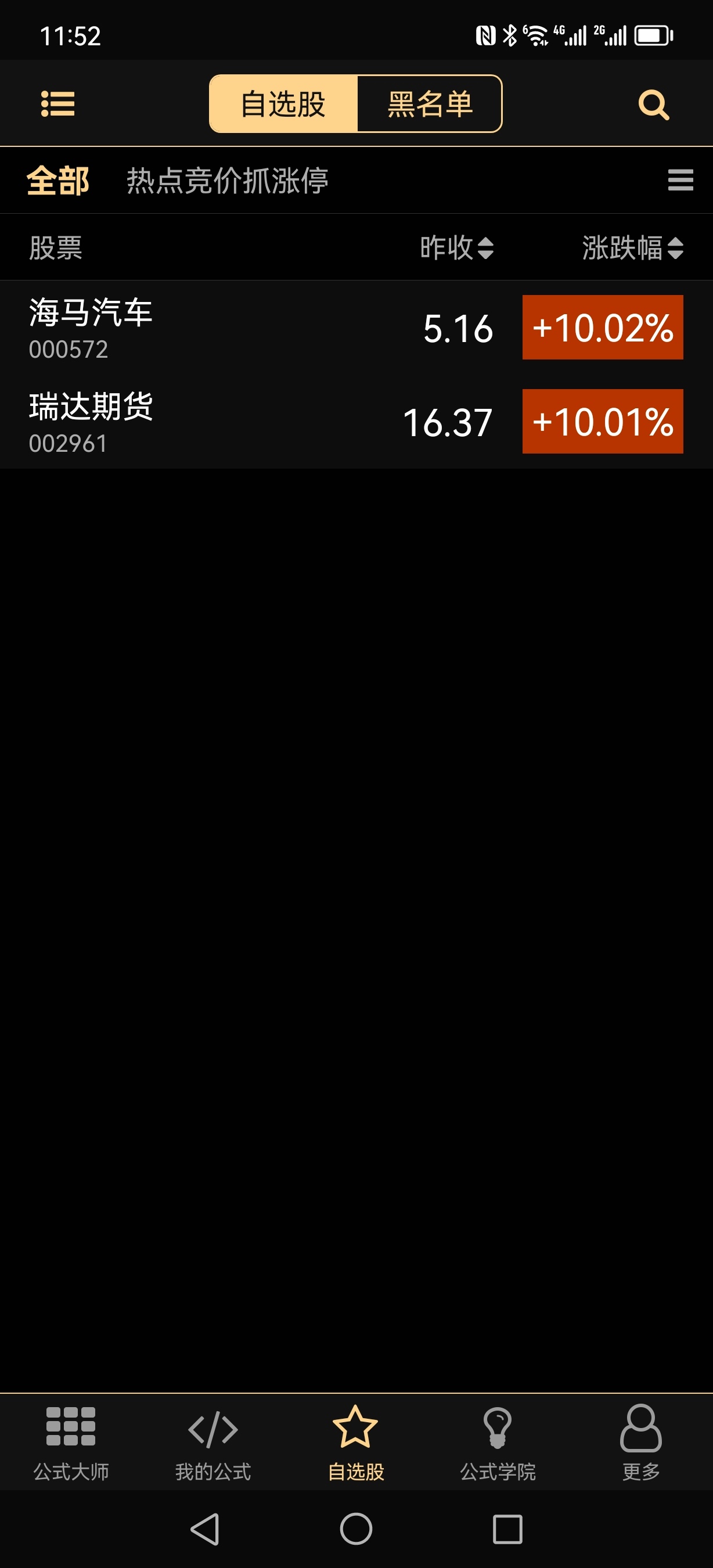
Task: Switch to the 黑名单 segment
Action: coord(430,104)
